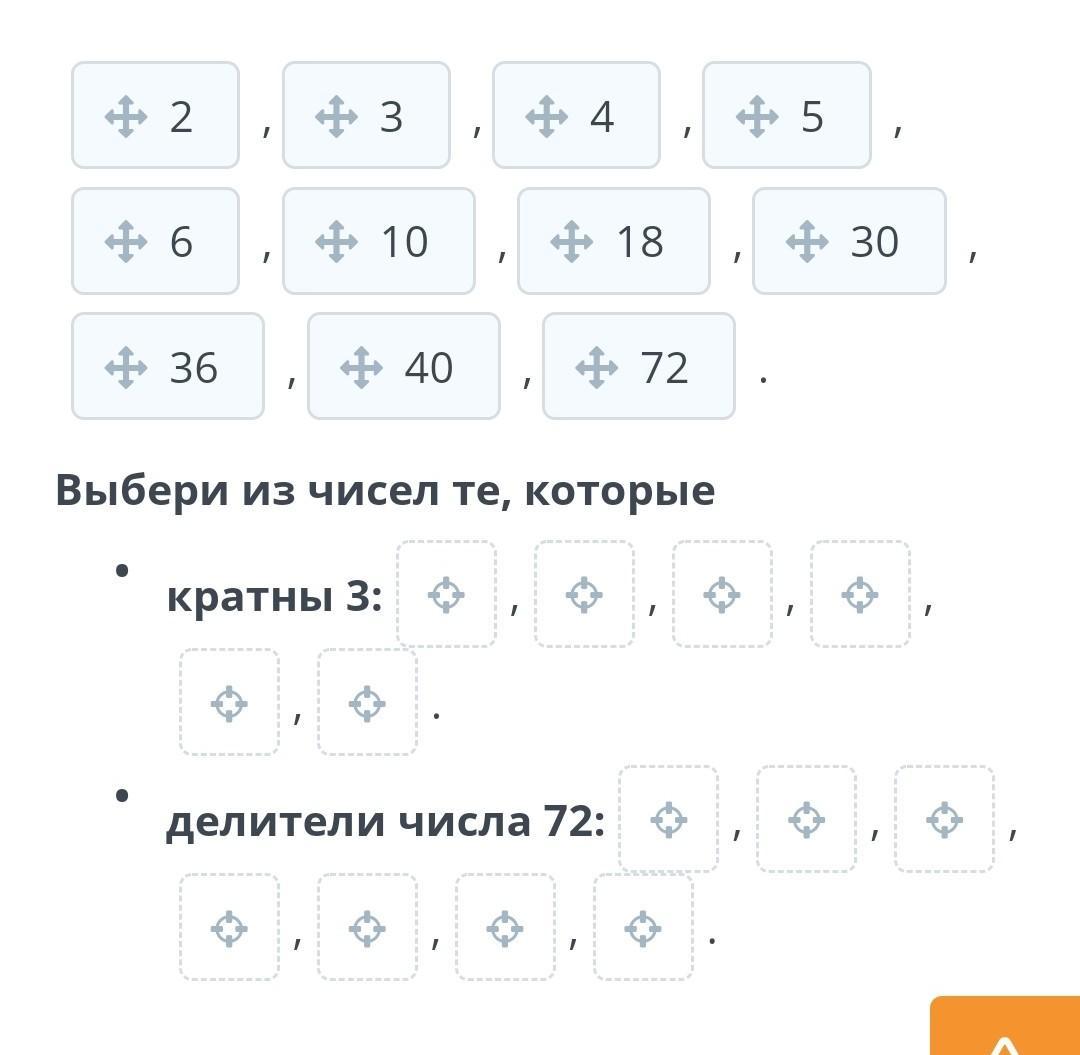Tap the number tile 4
Viewport: 1080px width, 1055px height.
pos(576,115)
